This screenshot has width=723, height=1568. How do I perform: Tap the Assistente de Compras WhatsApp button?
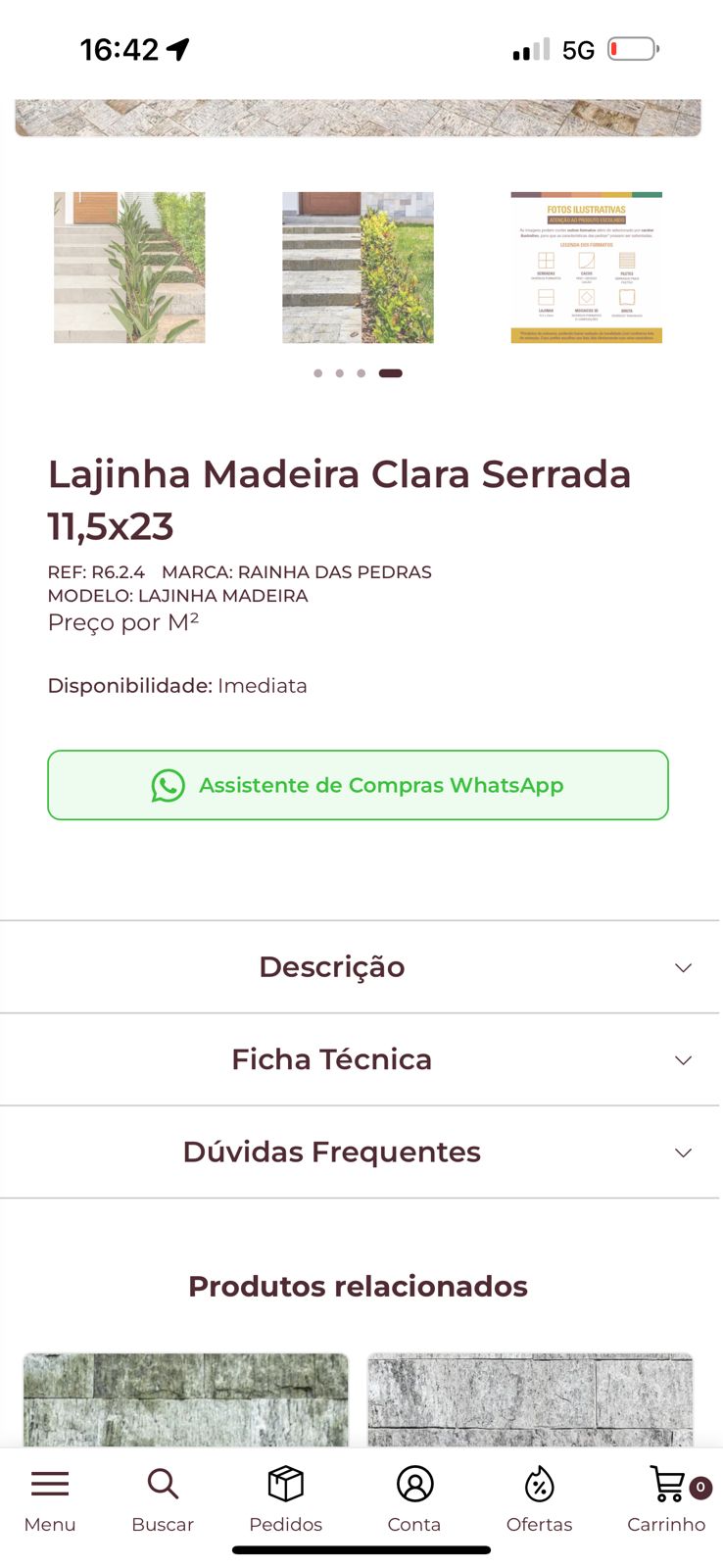358,785
